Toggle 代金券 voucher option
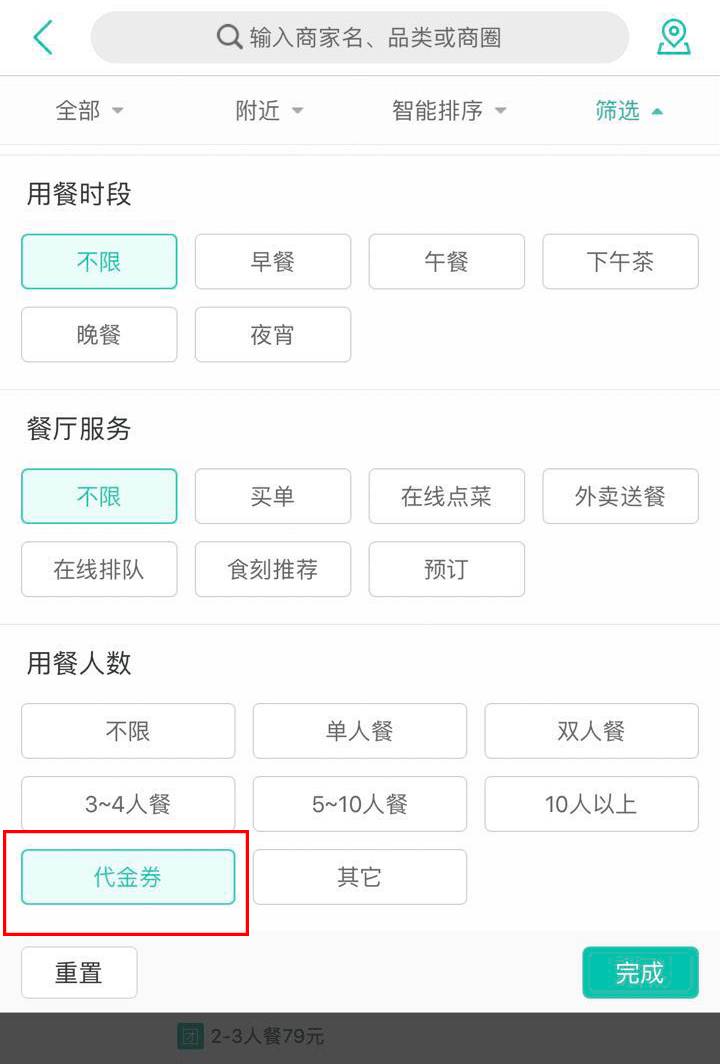Image resolution: width=720 pixels, height=1064 pixels. coord(127,876)
